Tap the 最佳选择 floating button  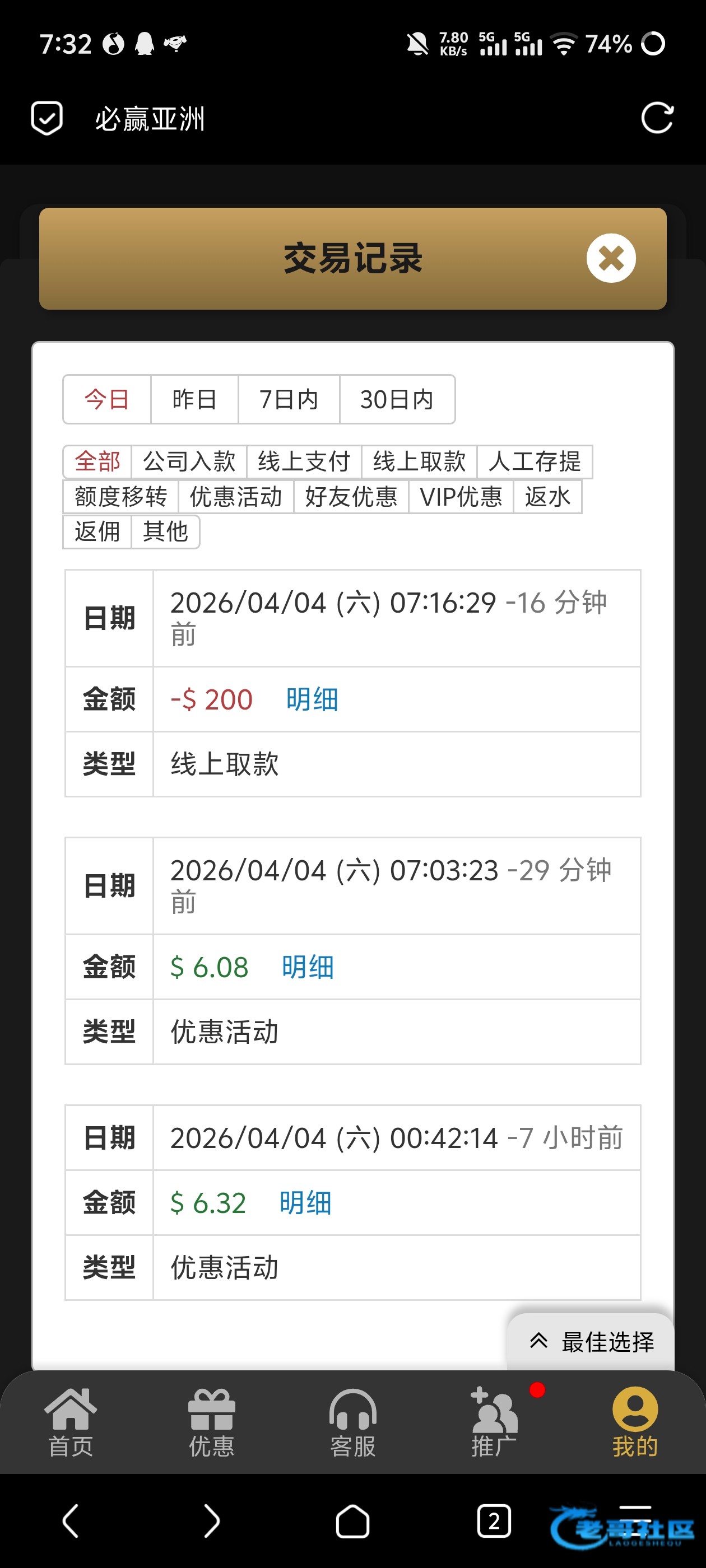pos(591,1342)
